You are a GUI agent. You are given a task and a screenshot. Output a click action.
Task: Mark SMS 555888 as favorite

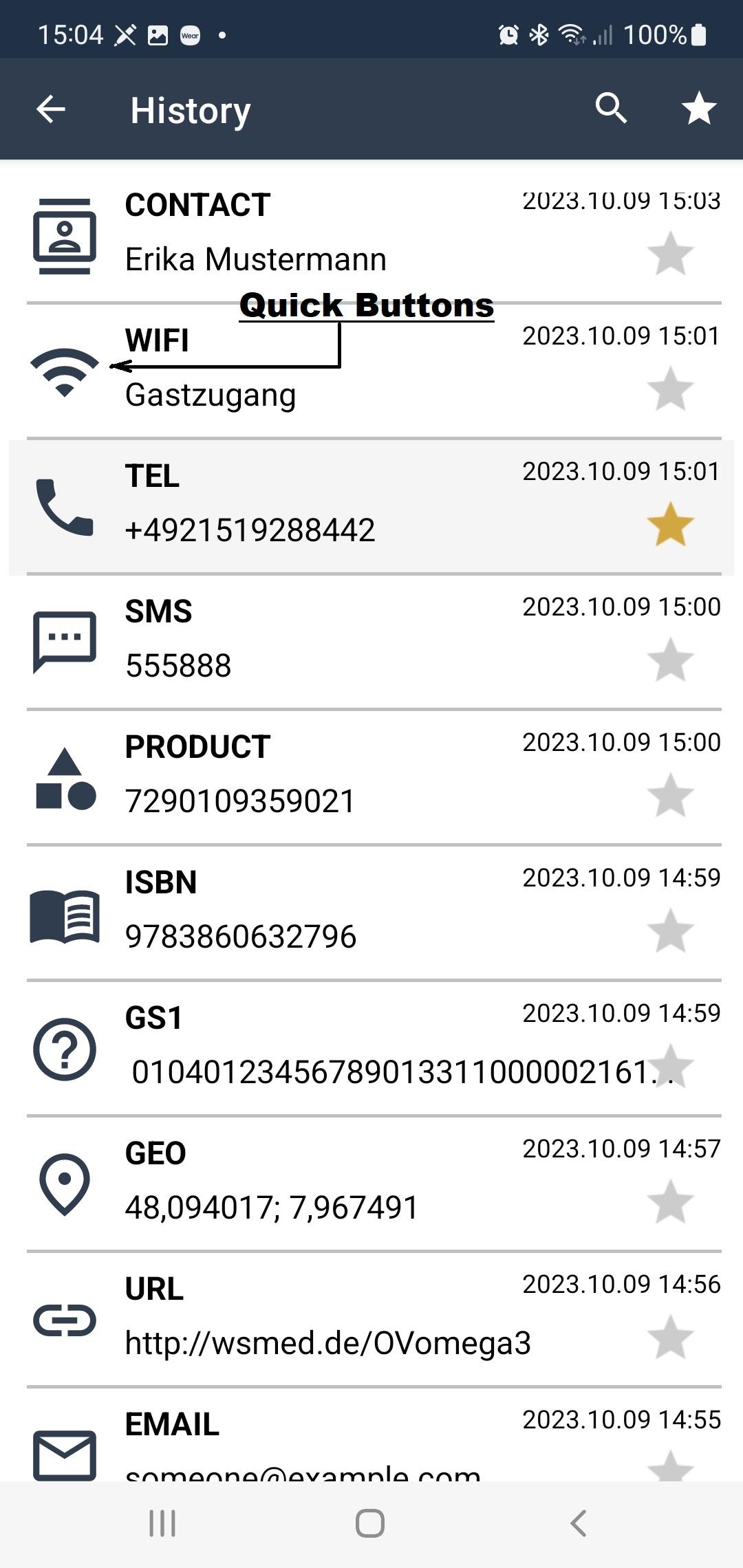coord(671,660)
